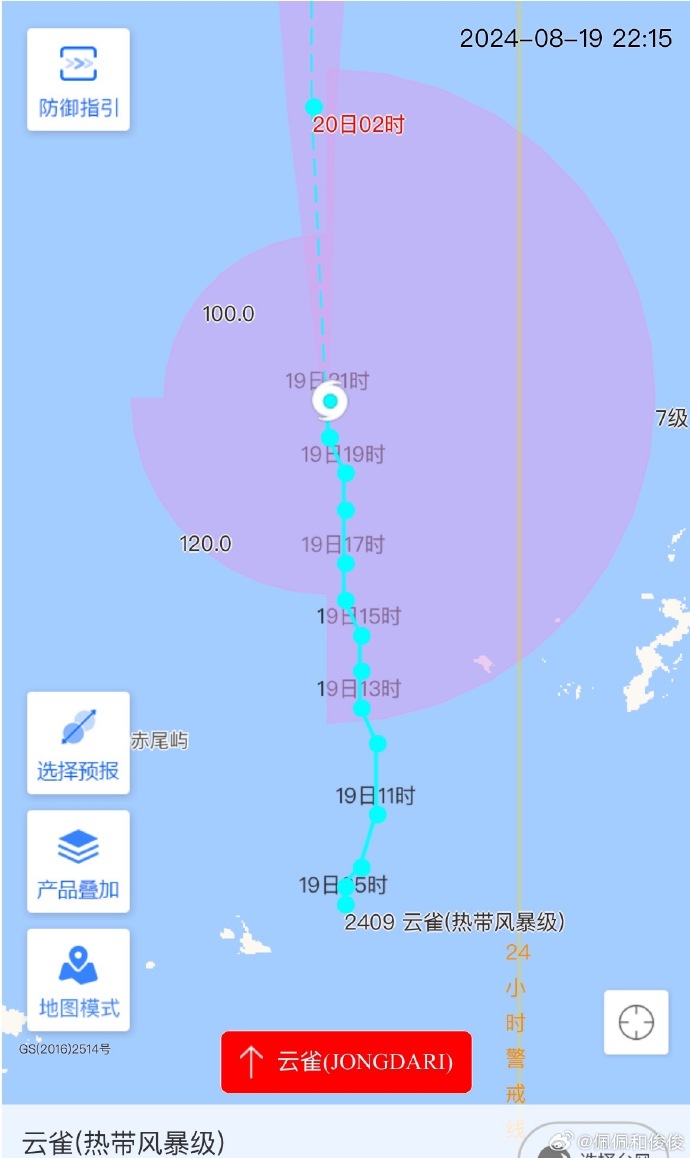Open the 防御指引 defense guide
690x1158 pixels.
[78, 80]
